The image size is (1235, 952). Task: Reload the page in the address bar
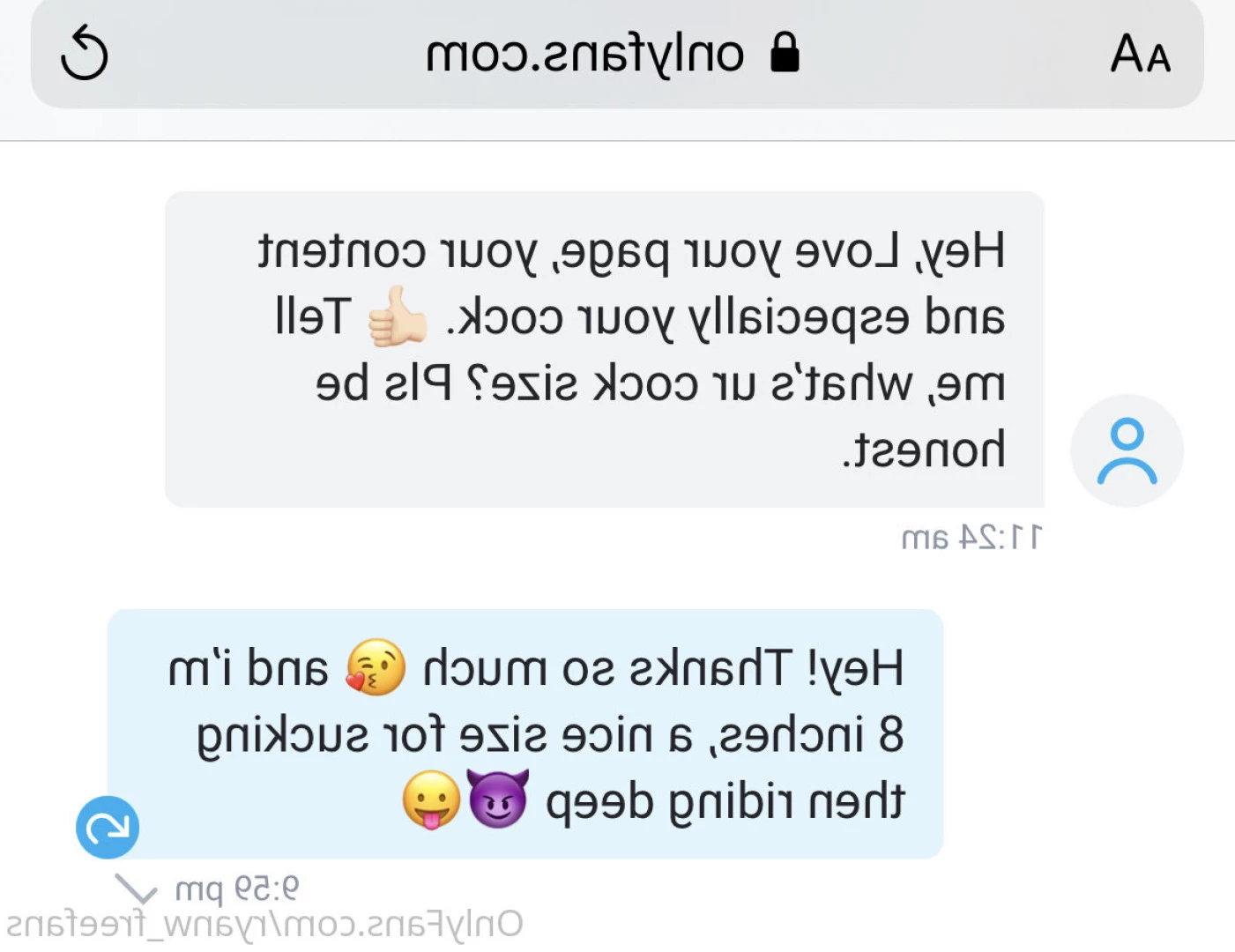[85, 54]
